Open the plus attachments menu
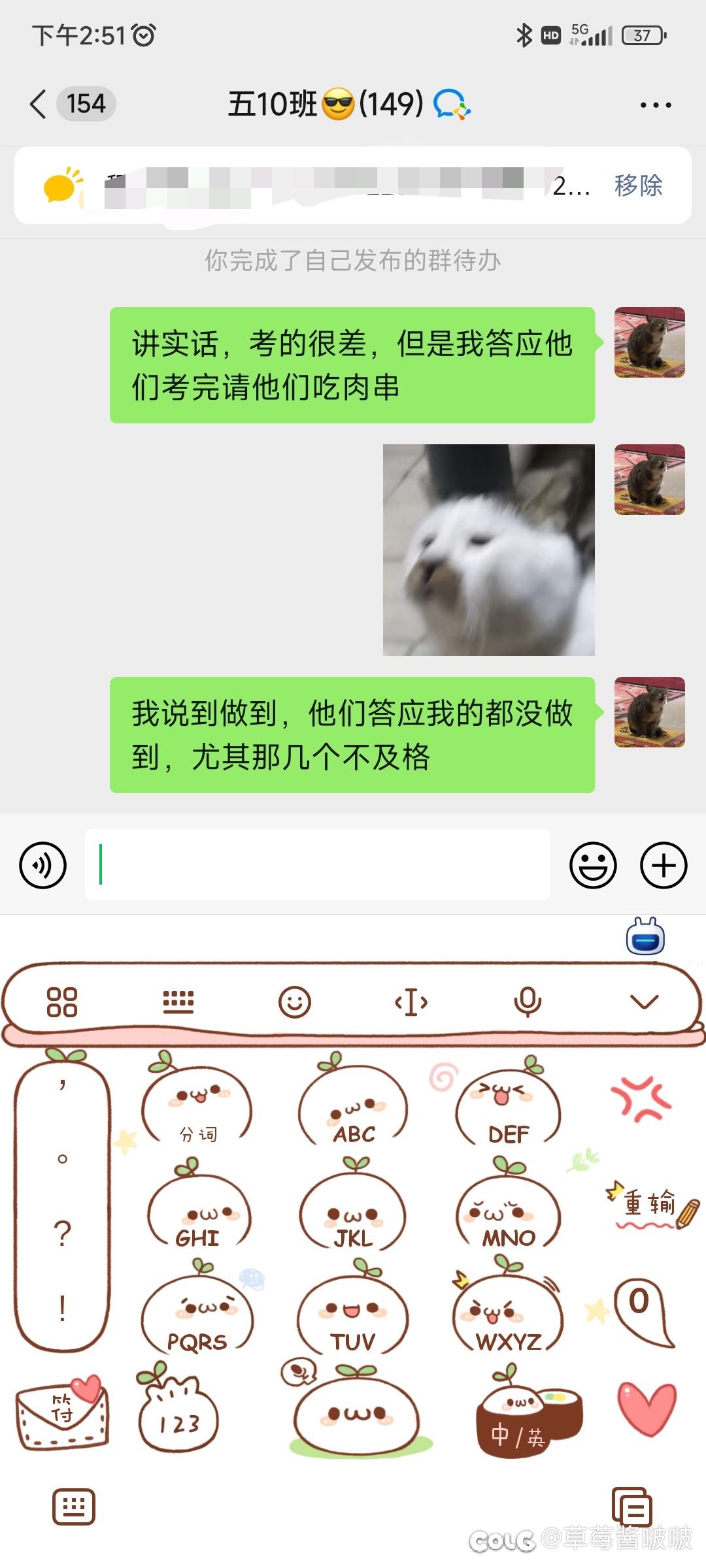Image resolution: width=706 pixels, height=1568 pixels. point(663,865)
